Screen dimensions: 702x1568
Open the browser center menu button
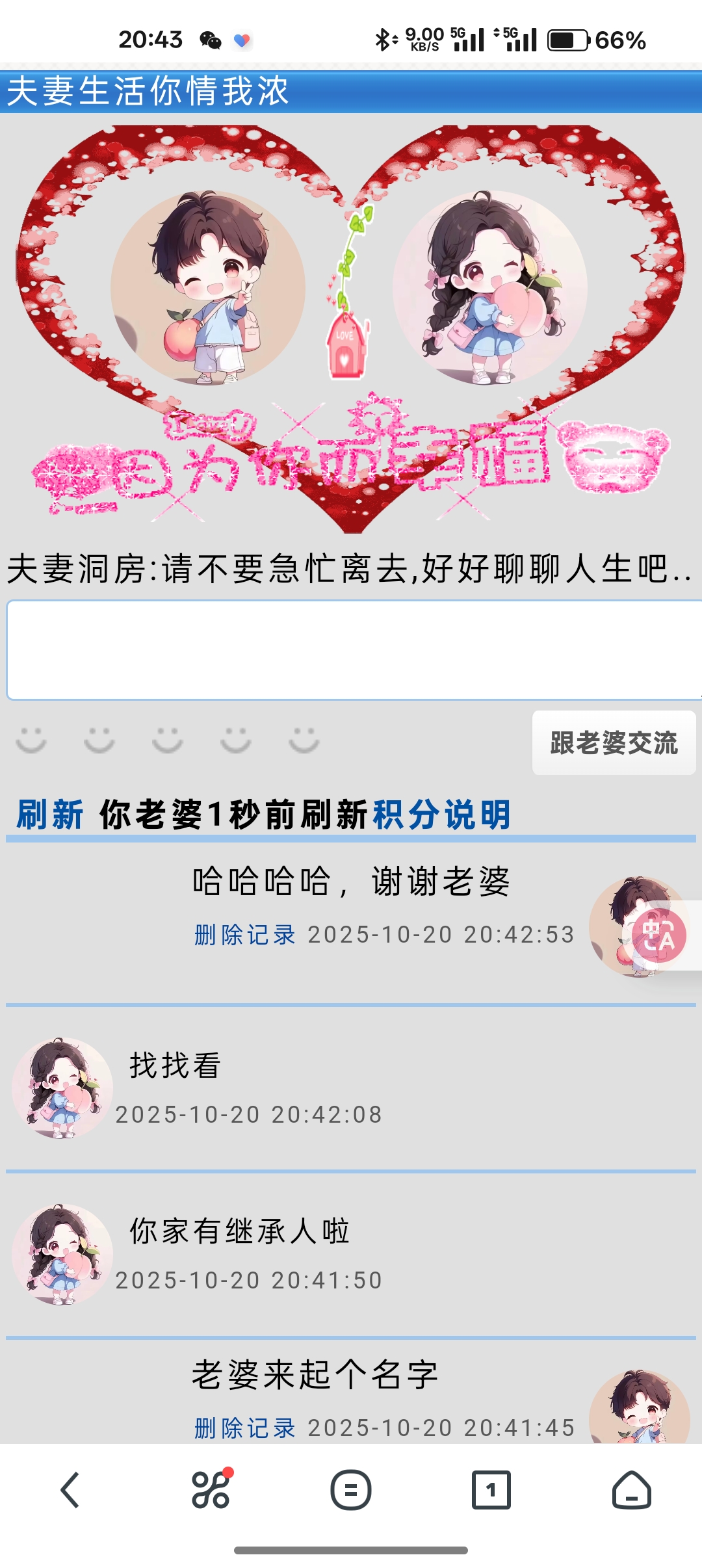click(351, 1490)
